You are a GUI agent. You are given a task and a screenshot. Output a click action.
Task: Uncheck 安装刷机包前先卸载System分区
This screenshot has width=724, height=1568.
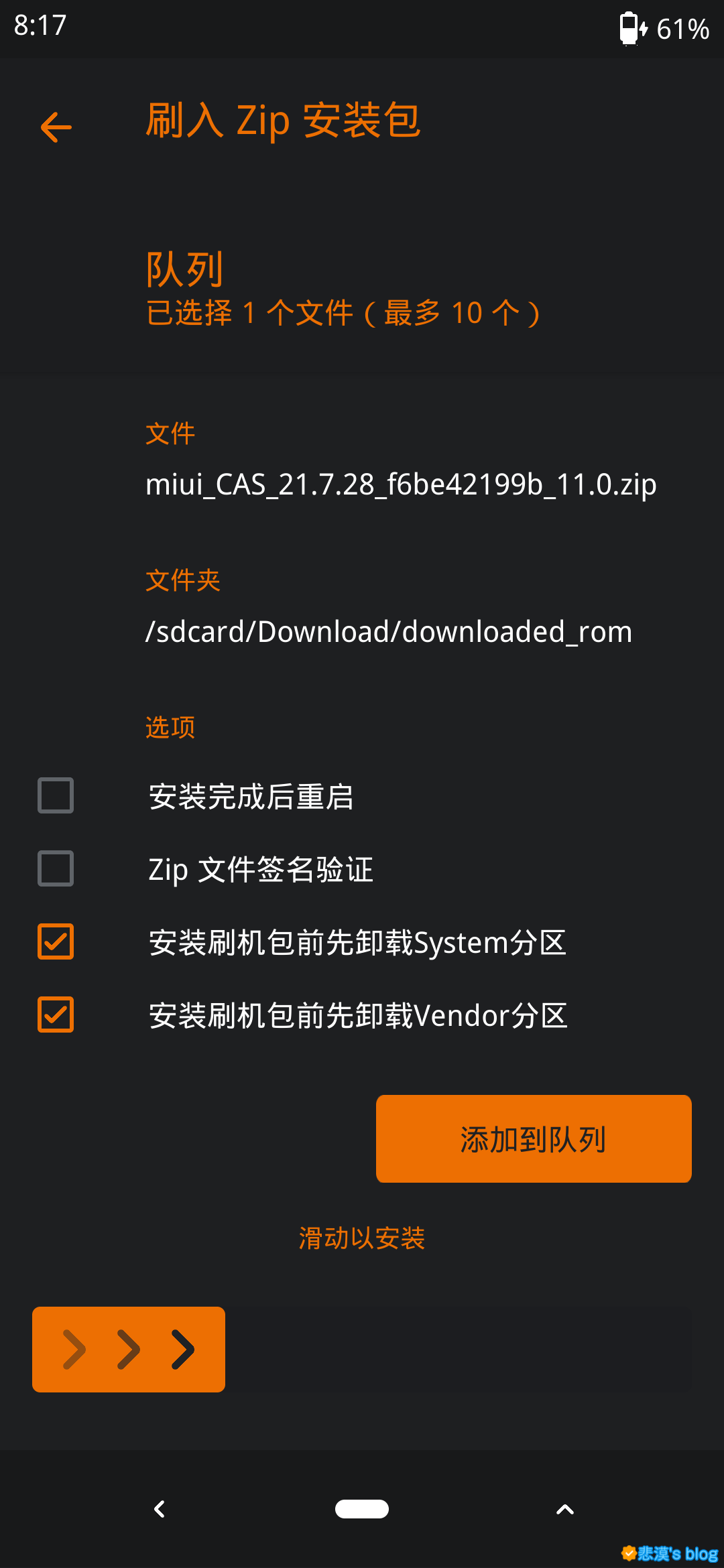(56, 941)
